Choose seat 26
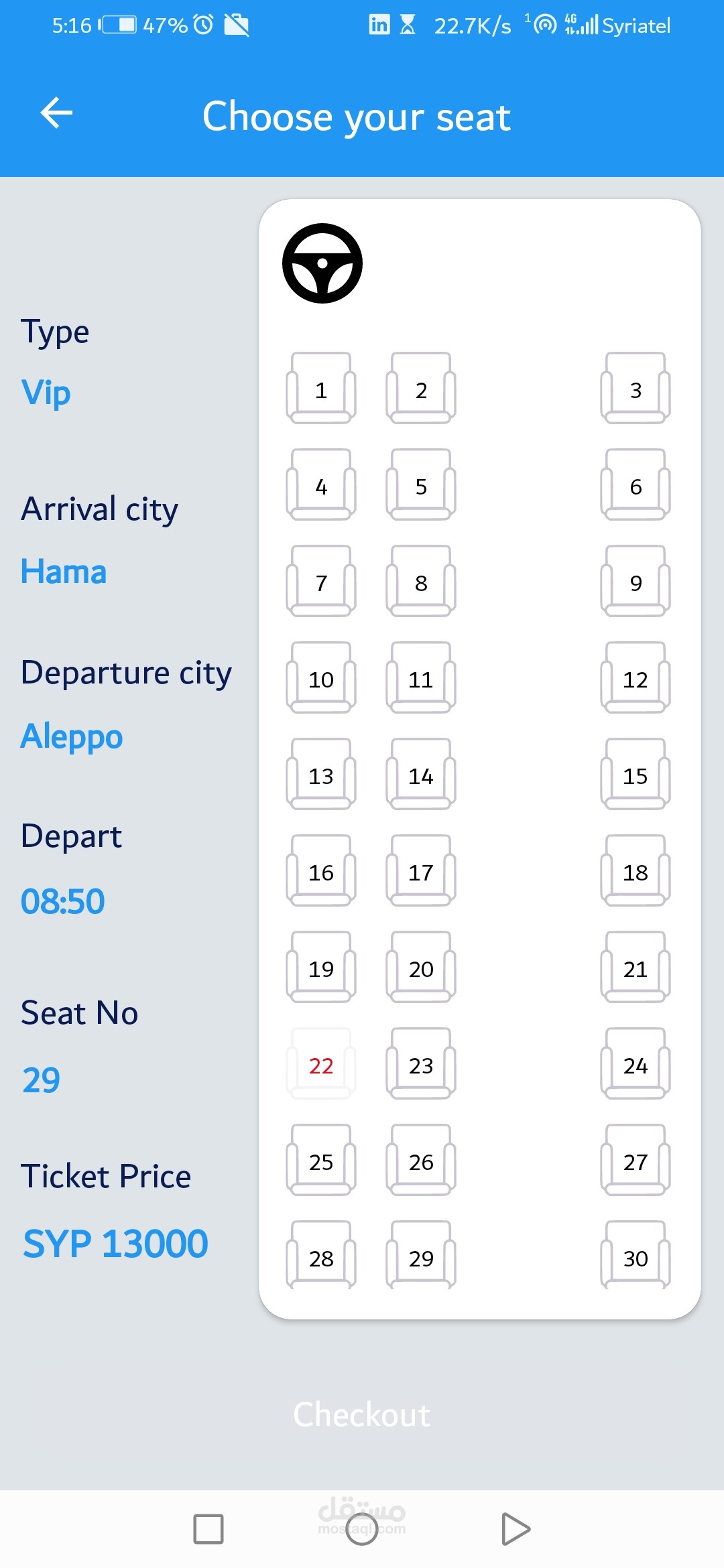 [x=421, y=1161]
